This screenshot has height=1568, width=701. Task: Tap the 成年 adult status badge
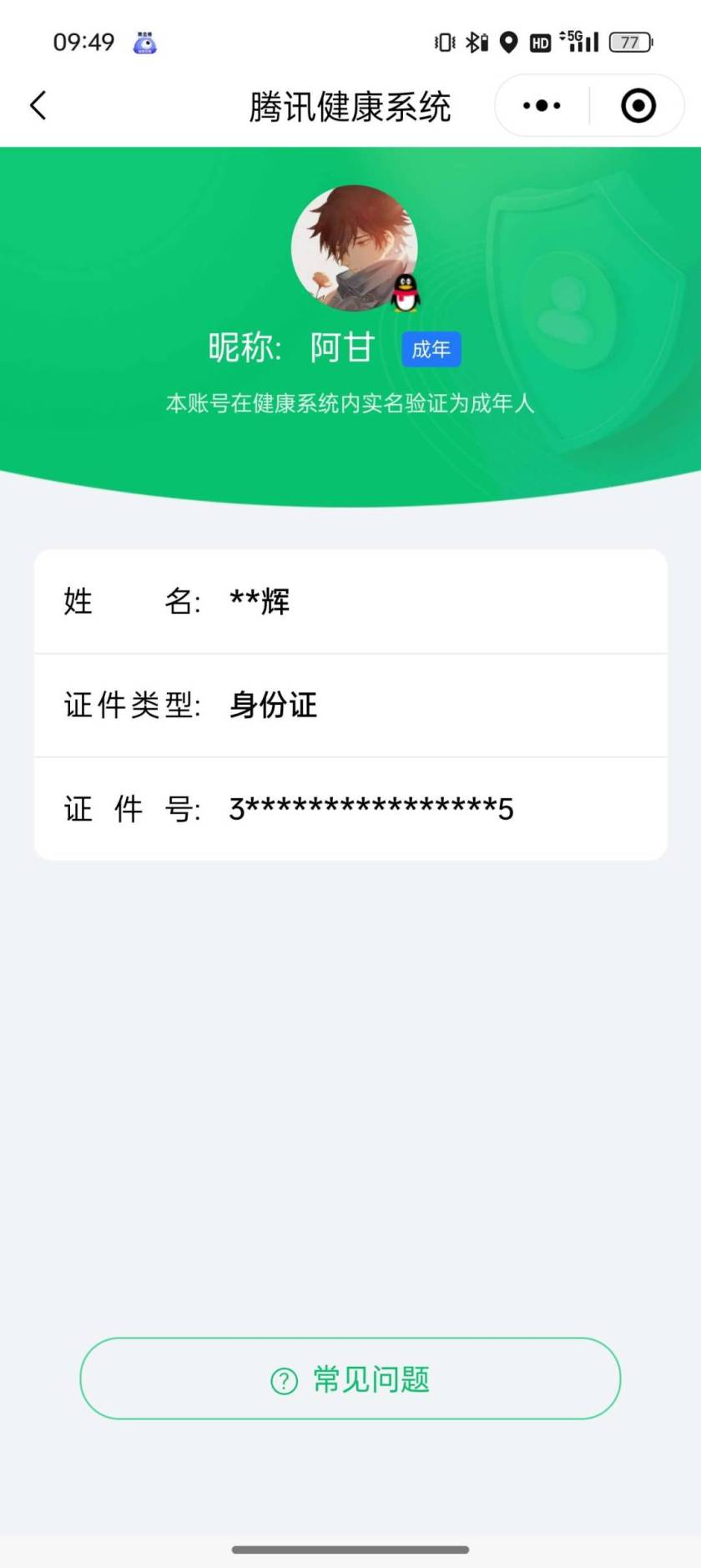[x=430, y=349]
